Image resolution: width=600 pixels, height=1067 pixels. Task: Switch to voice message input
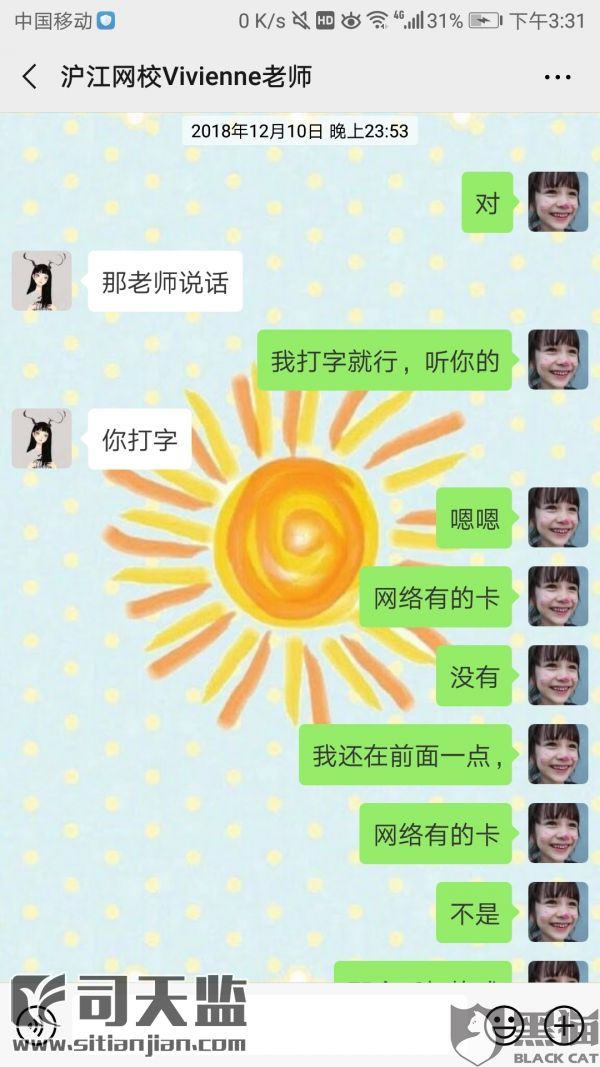[36, 1026]
